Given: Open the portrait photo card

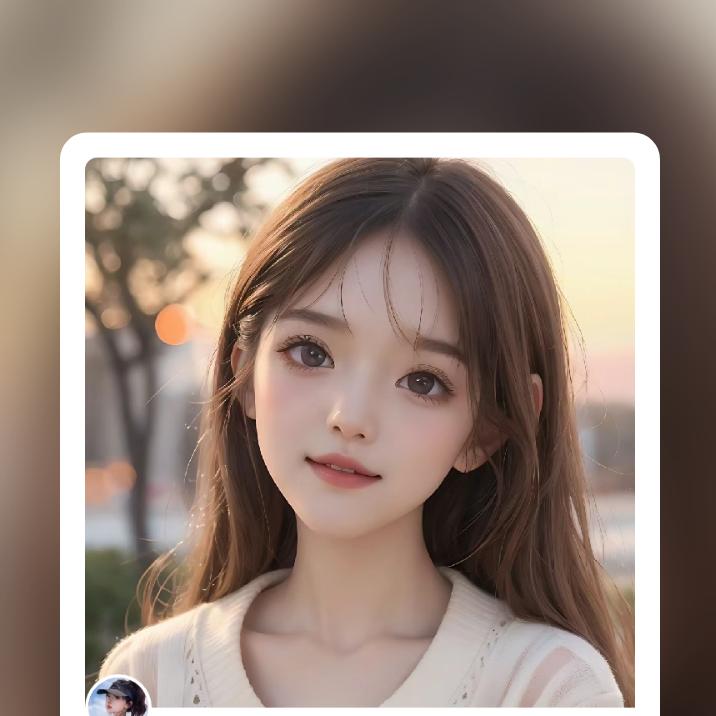Looking at the screenshot, I should [360, 420].
